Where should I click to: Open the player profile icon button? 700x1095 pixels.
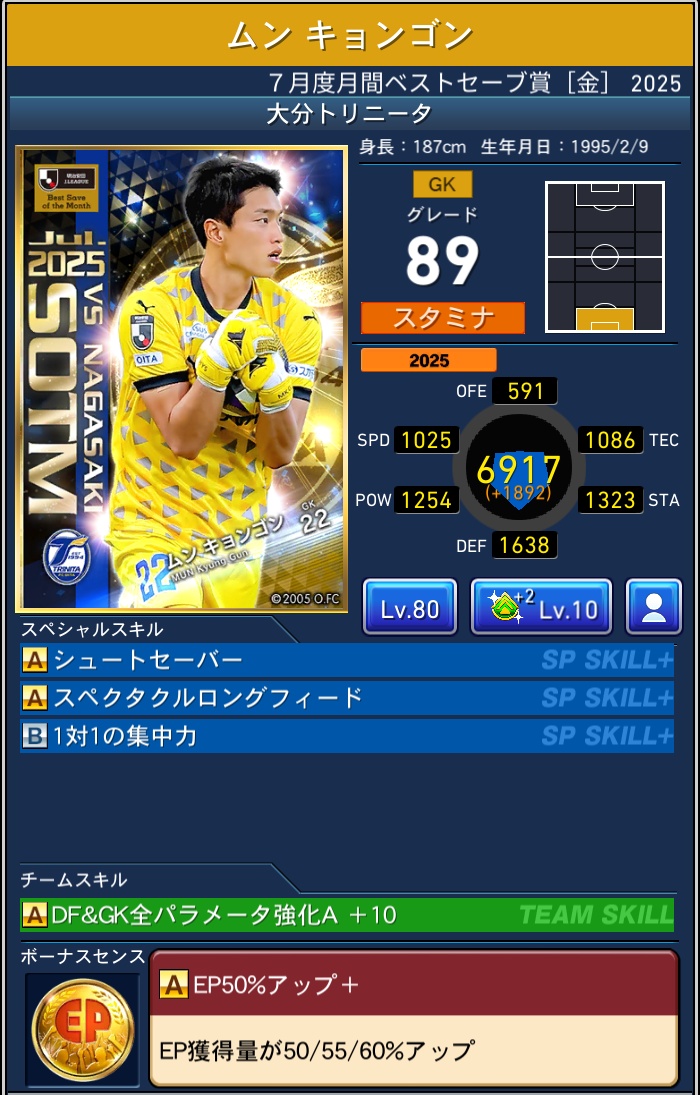pyautogui.click(x=654, y=607)
